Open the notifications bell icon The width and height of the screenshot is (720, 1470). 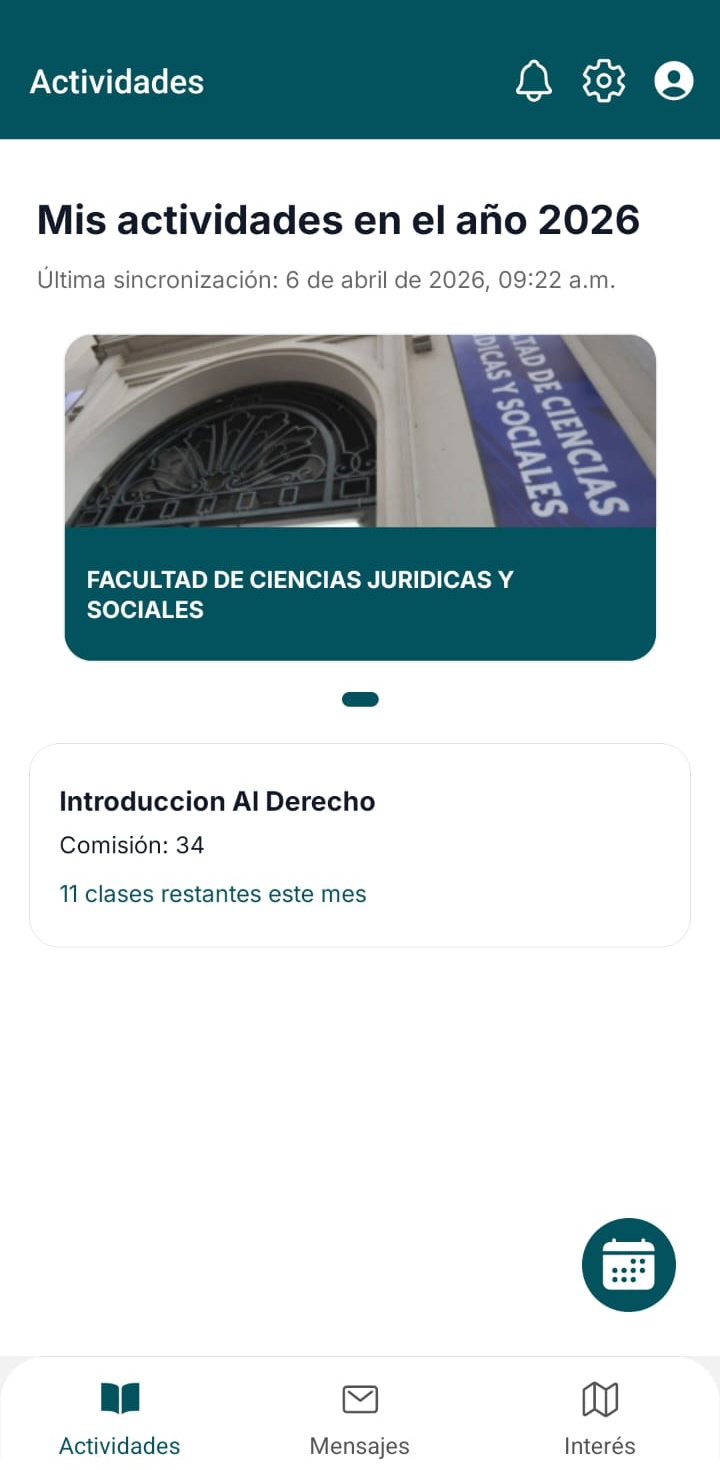pos(534,81)
